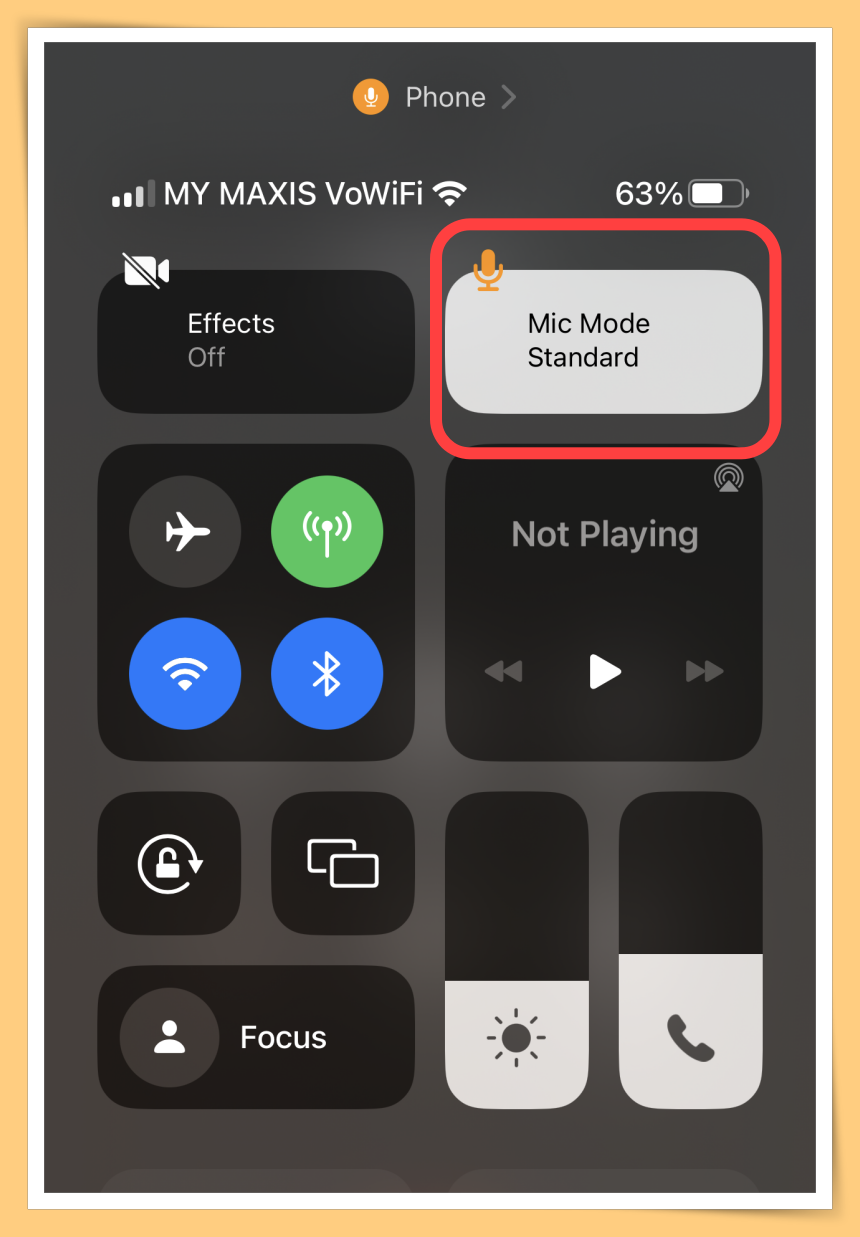
Task: Skip to the next track
Action: click(x=704, y=671)
